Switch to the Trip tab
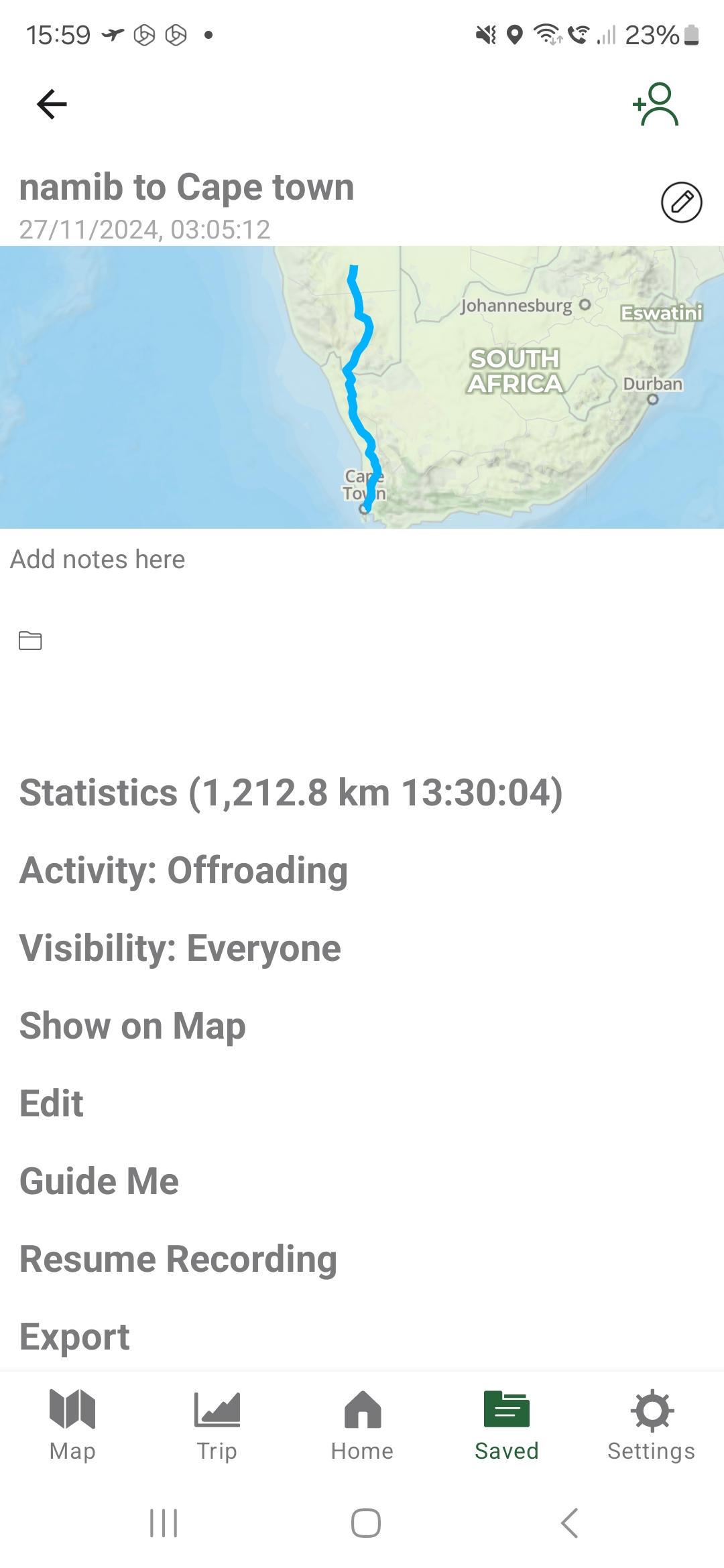 [217, 1425]
